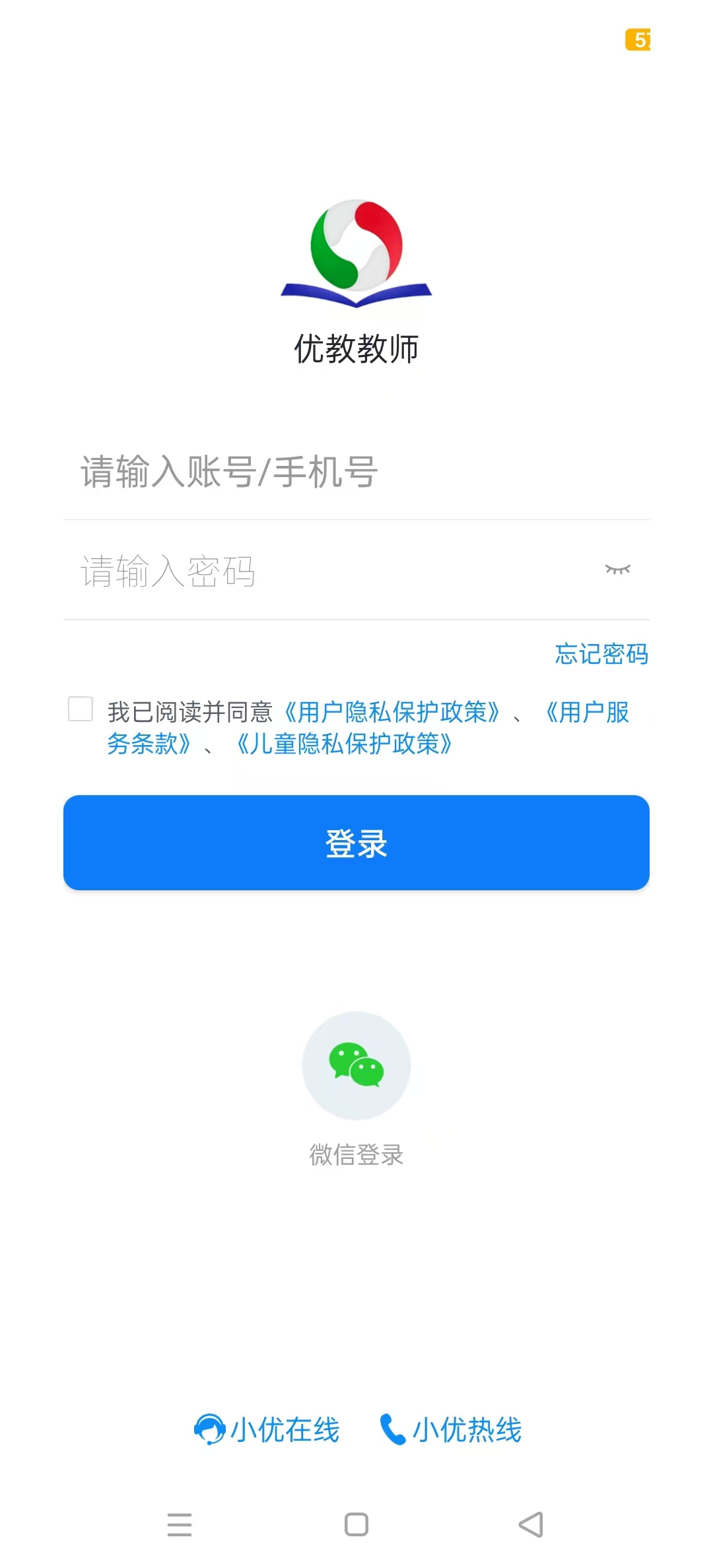Open recent apps from navigation bar

(180, 1524)
